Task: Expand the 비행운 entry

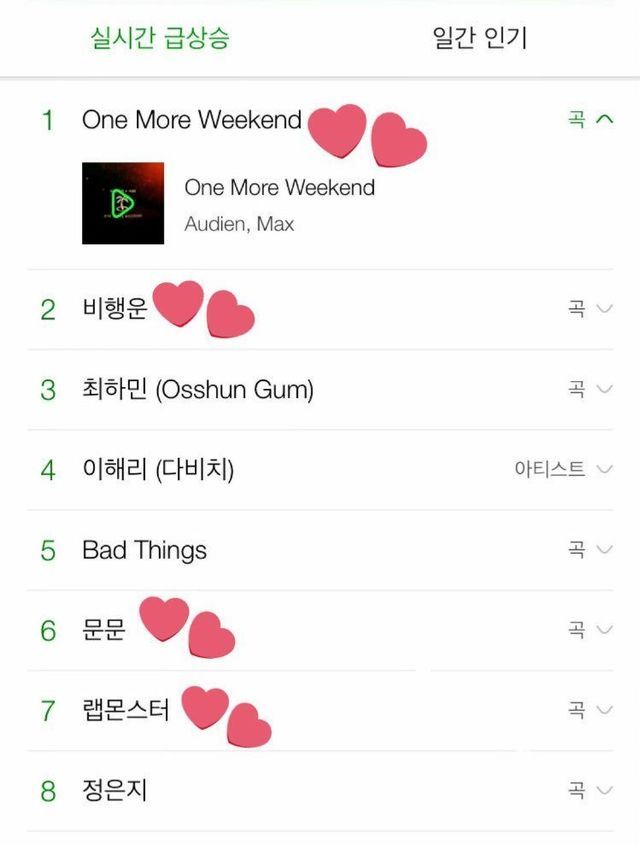Action: tap(603, 309)
